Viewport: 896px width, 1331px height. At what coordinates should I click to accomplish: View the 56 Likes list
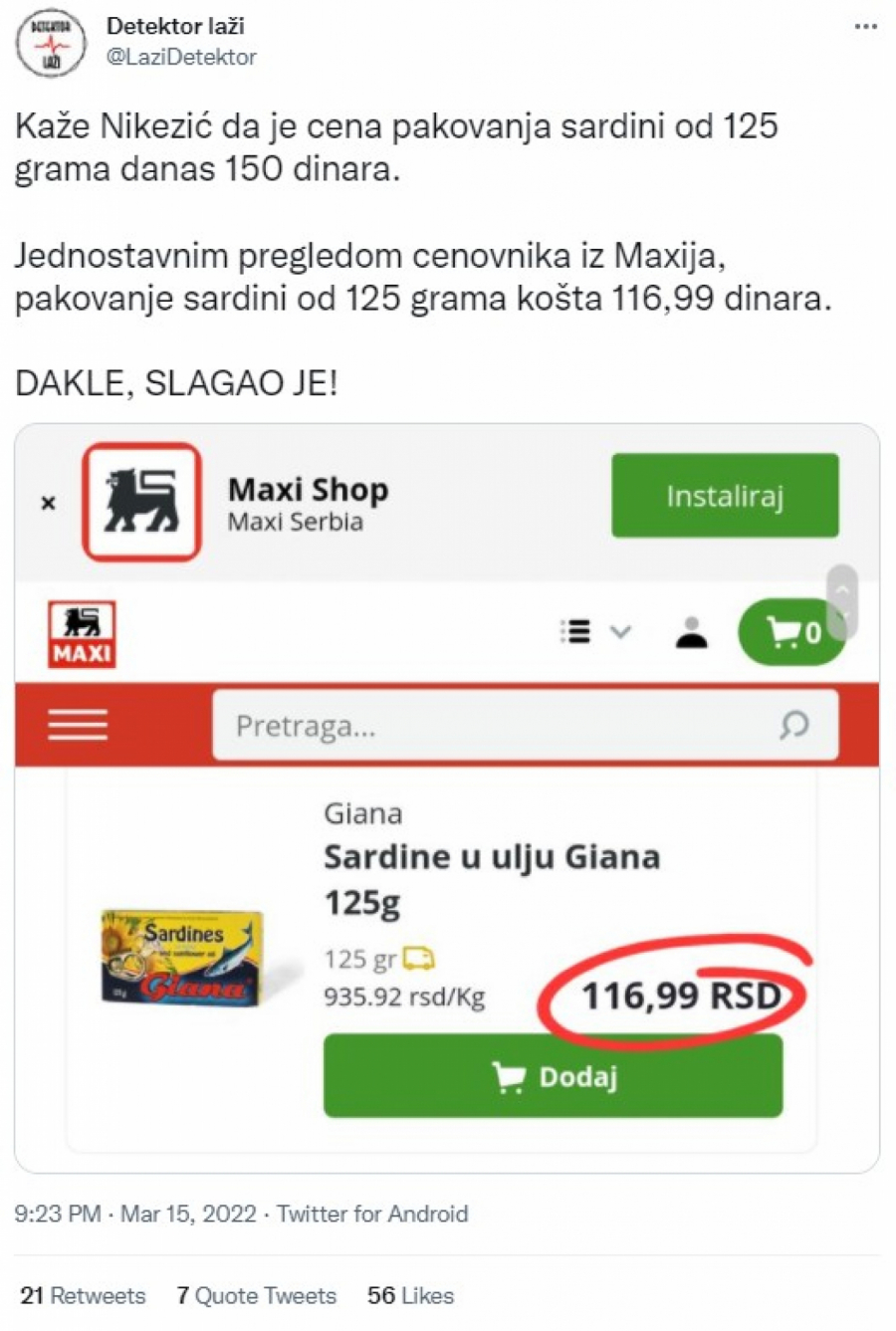pyautogui.click(x=410, y=1295)
